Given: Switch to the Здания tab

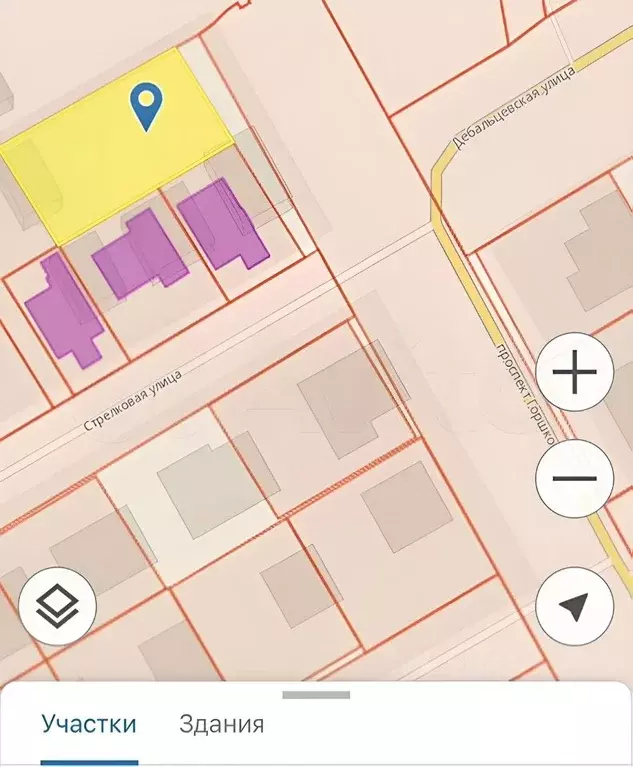Looking at the screenshot, I should pos(221,724).
